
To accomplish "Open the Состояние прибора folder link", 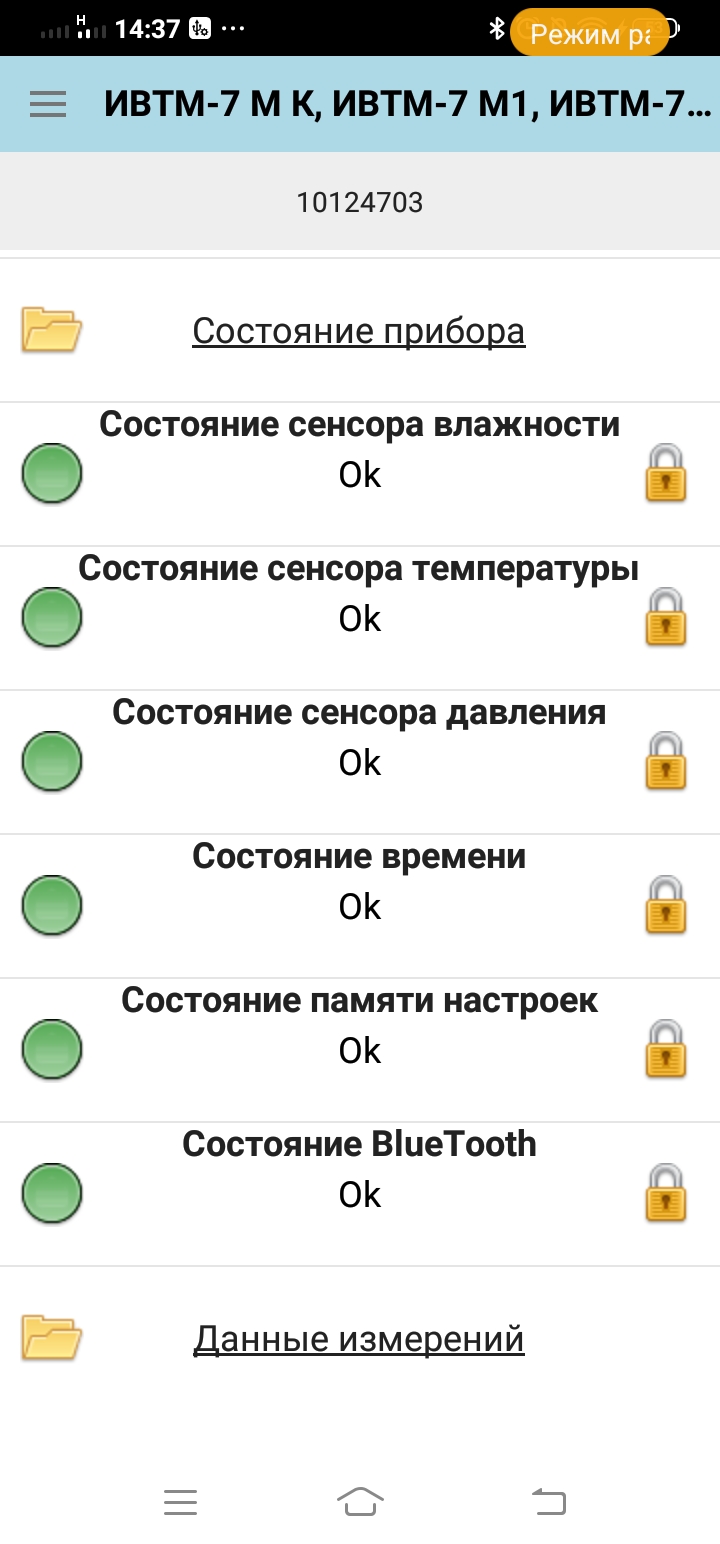I will click(358, 330).
